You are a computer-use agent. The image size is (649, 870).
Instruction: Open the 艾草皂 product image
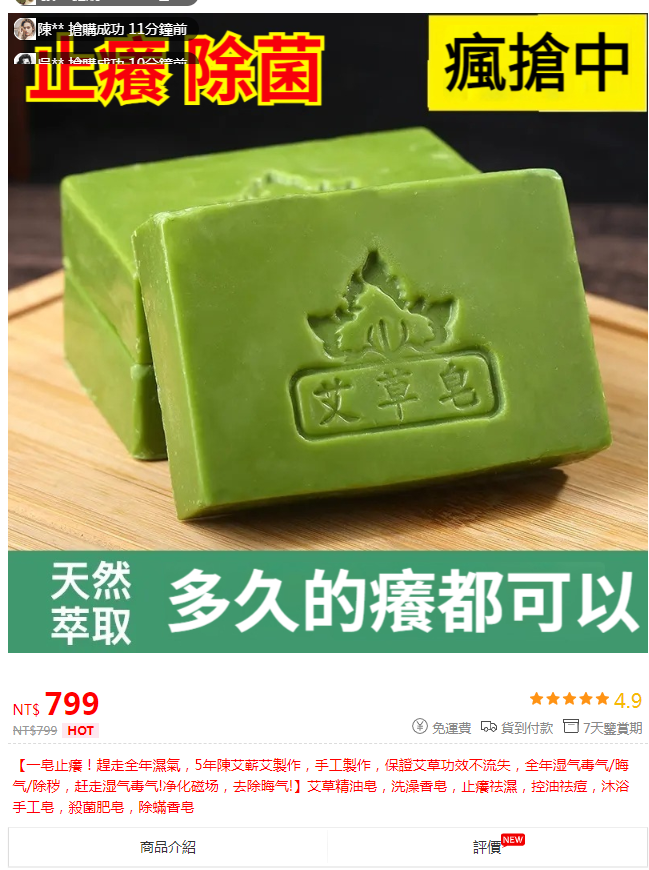click(328, 340)
